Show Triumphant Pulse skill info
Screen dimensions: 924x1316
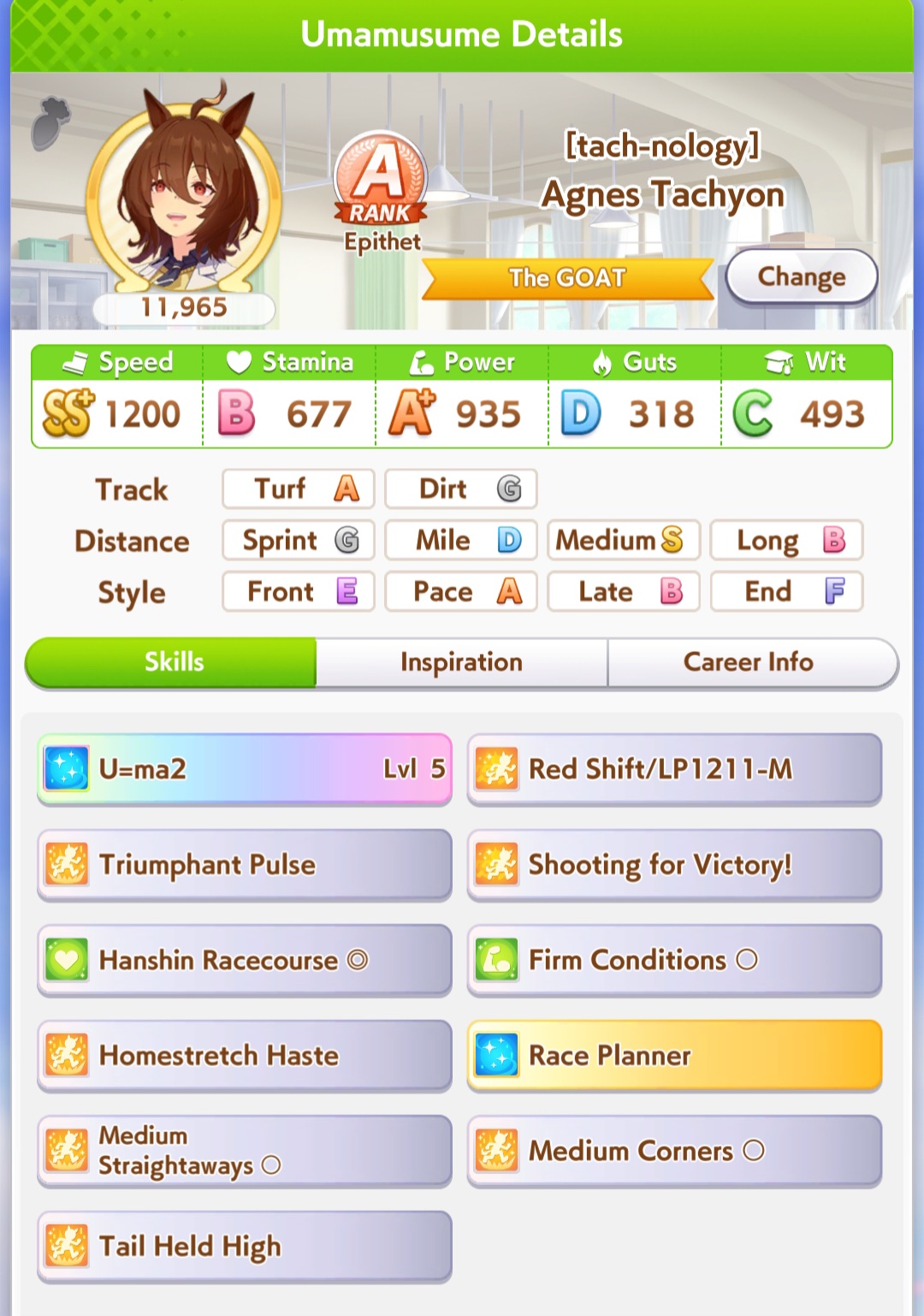click(x=245, y=864)
